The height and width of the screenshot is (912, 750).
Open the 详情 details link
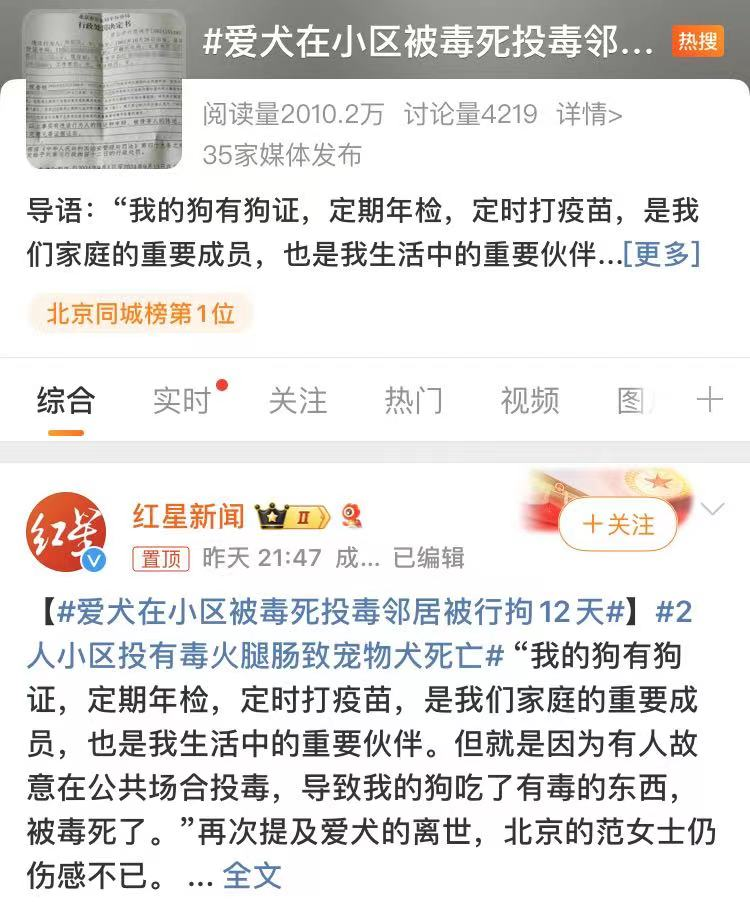589,115
